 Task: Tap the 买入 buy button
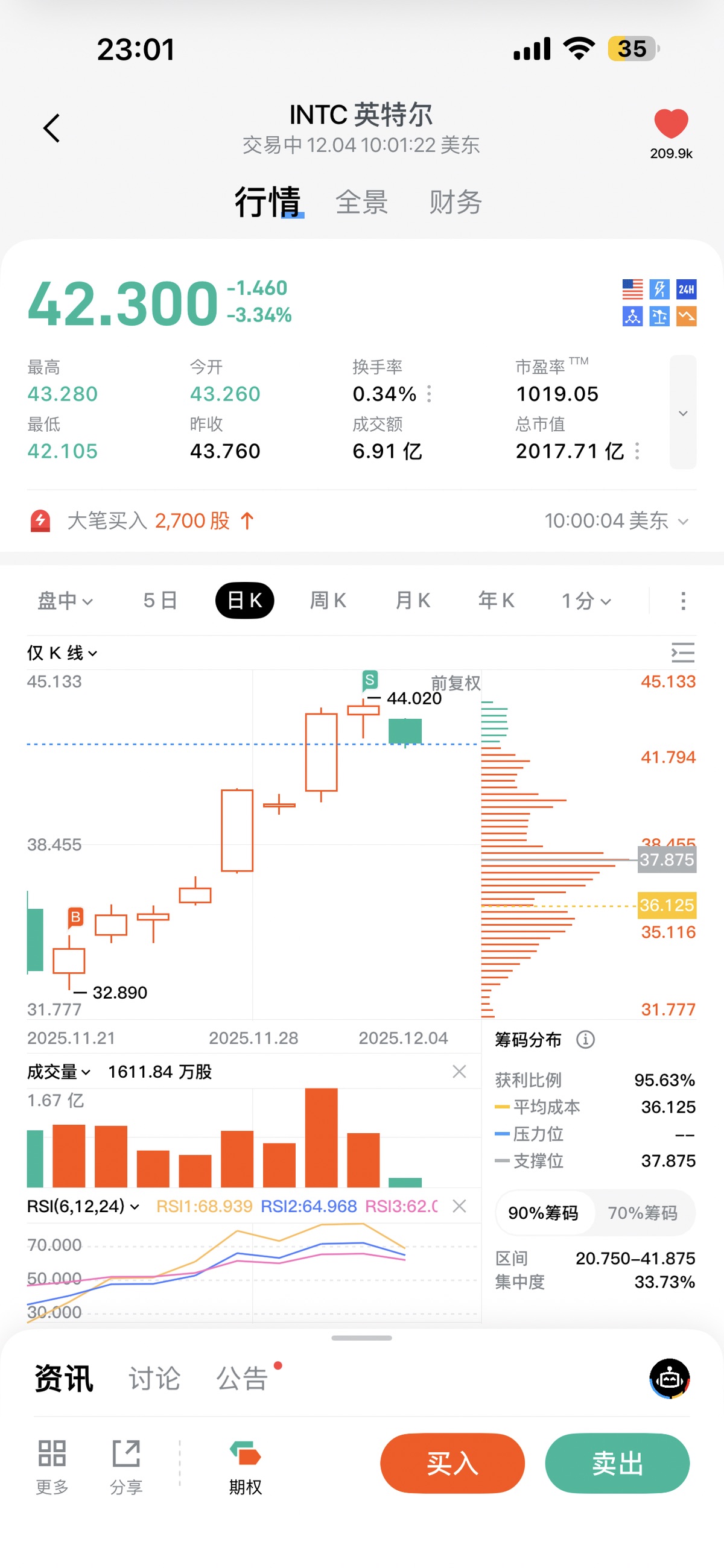pos(452,1463)
